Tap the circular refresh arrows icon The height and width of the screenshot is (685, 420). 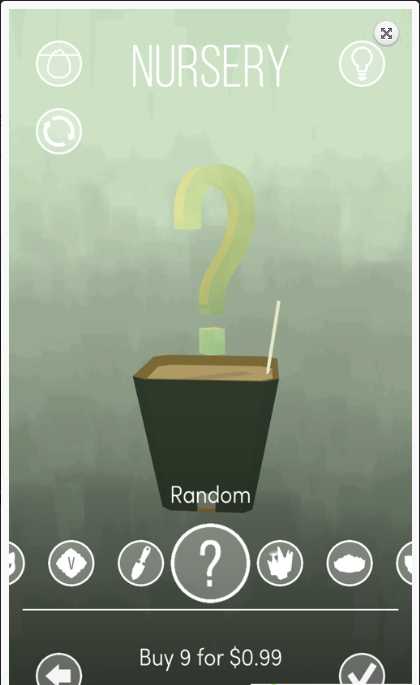[59, 131]
